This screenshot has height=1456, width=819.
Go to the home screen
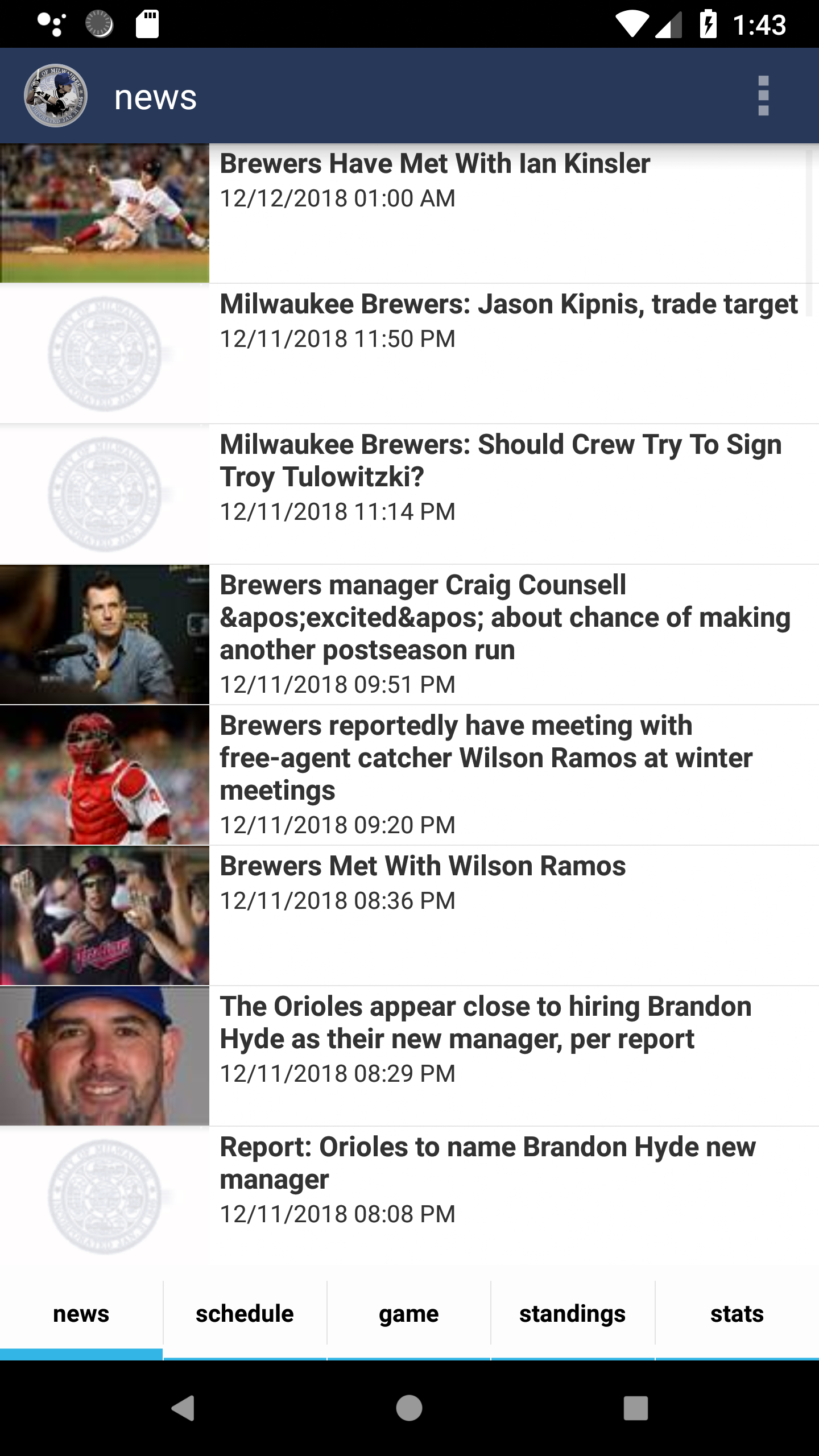click(x=409, y=1408)
